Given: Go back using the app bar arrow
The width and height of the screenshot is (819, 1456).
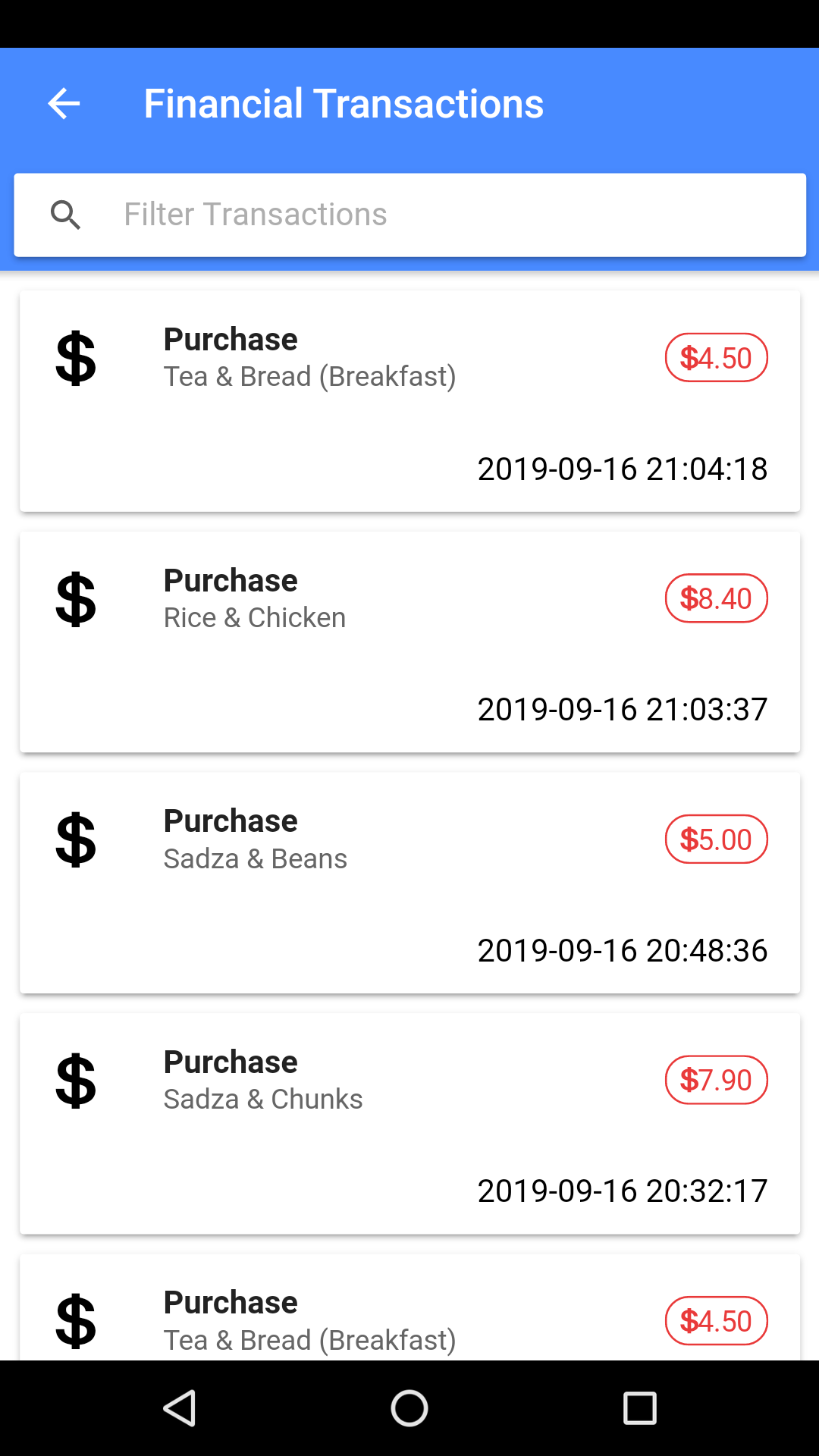Looking at the screenshot, I should [x=64, y=104].
